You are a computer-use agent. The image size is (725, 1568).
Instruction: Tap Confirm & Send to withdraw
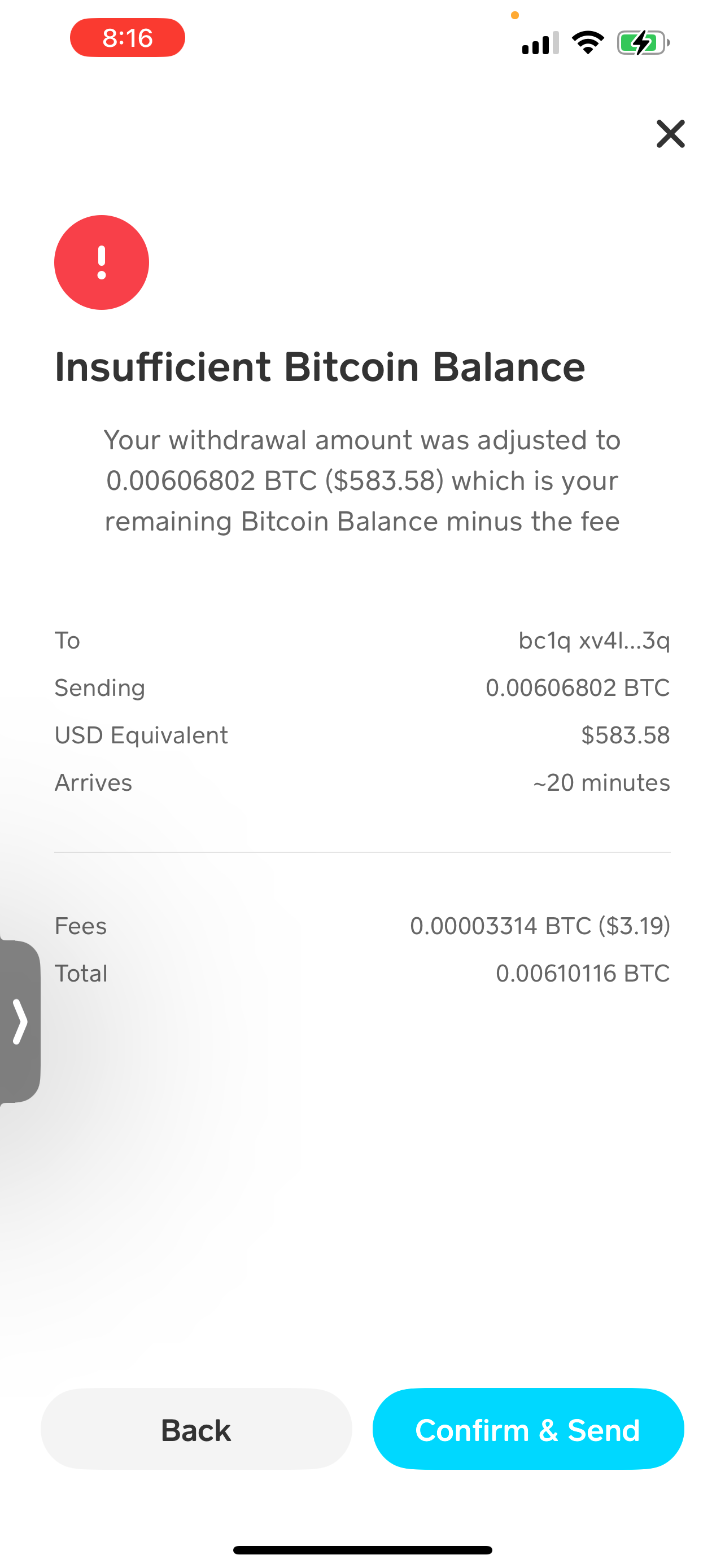[x=528, y=1429]
